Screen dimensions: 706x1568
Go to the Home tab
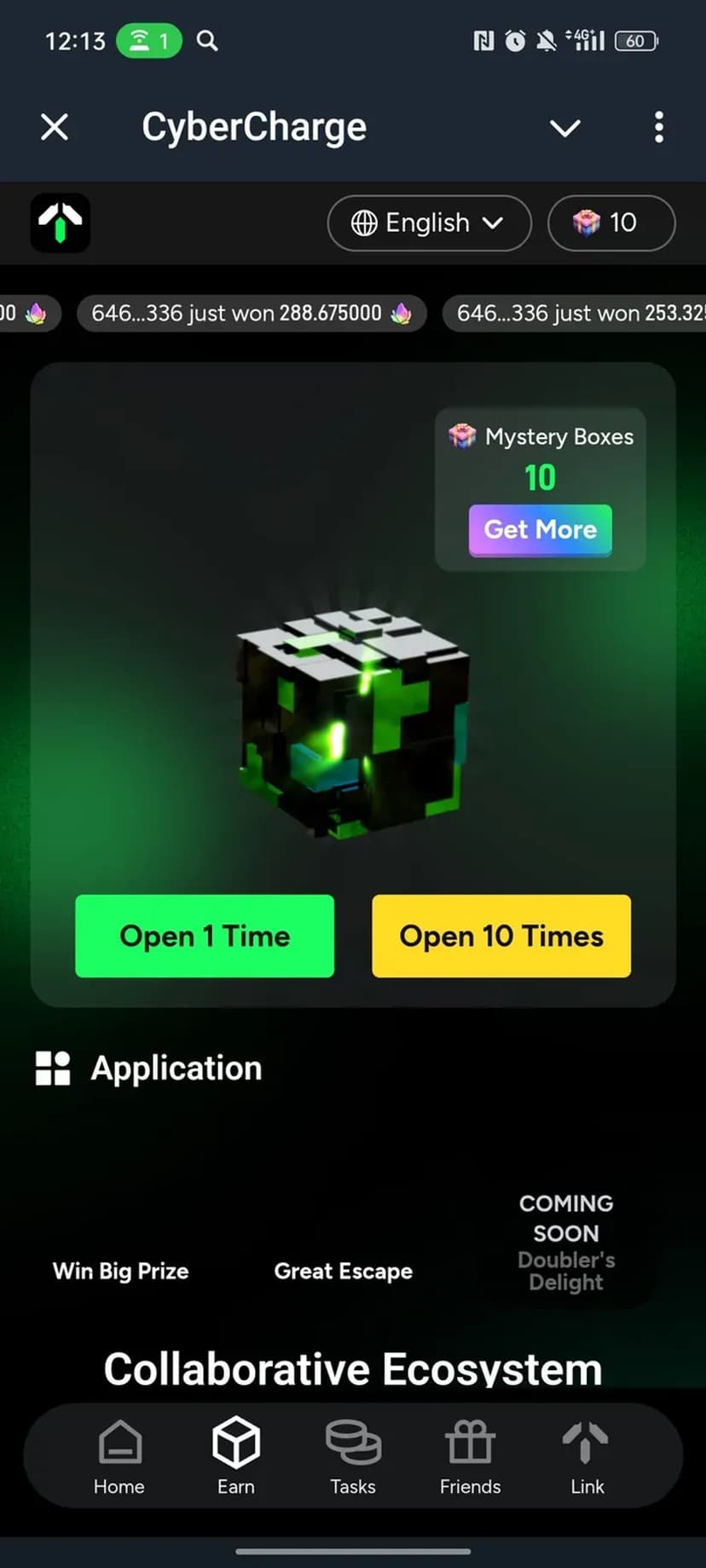119,1456
